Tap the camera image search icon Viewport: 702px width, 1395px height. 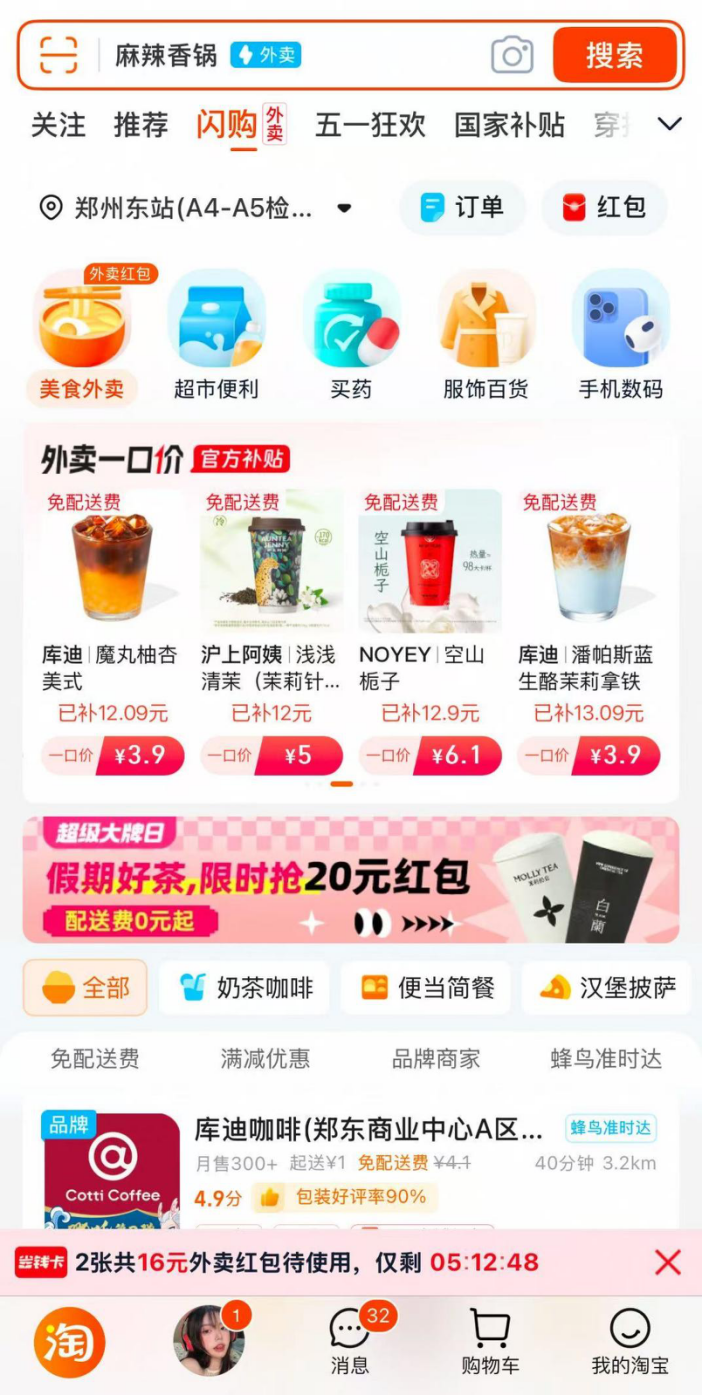click(512, 55)
